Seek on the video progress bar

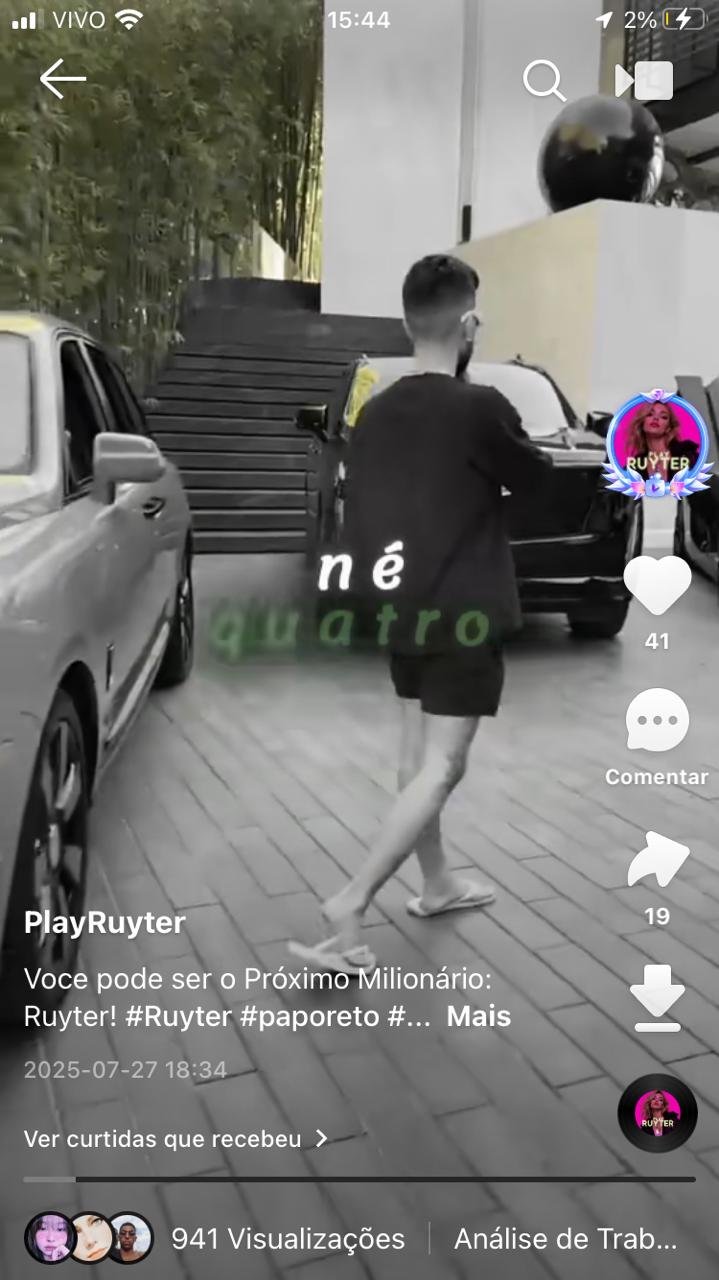359,1179
